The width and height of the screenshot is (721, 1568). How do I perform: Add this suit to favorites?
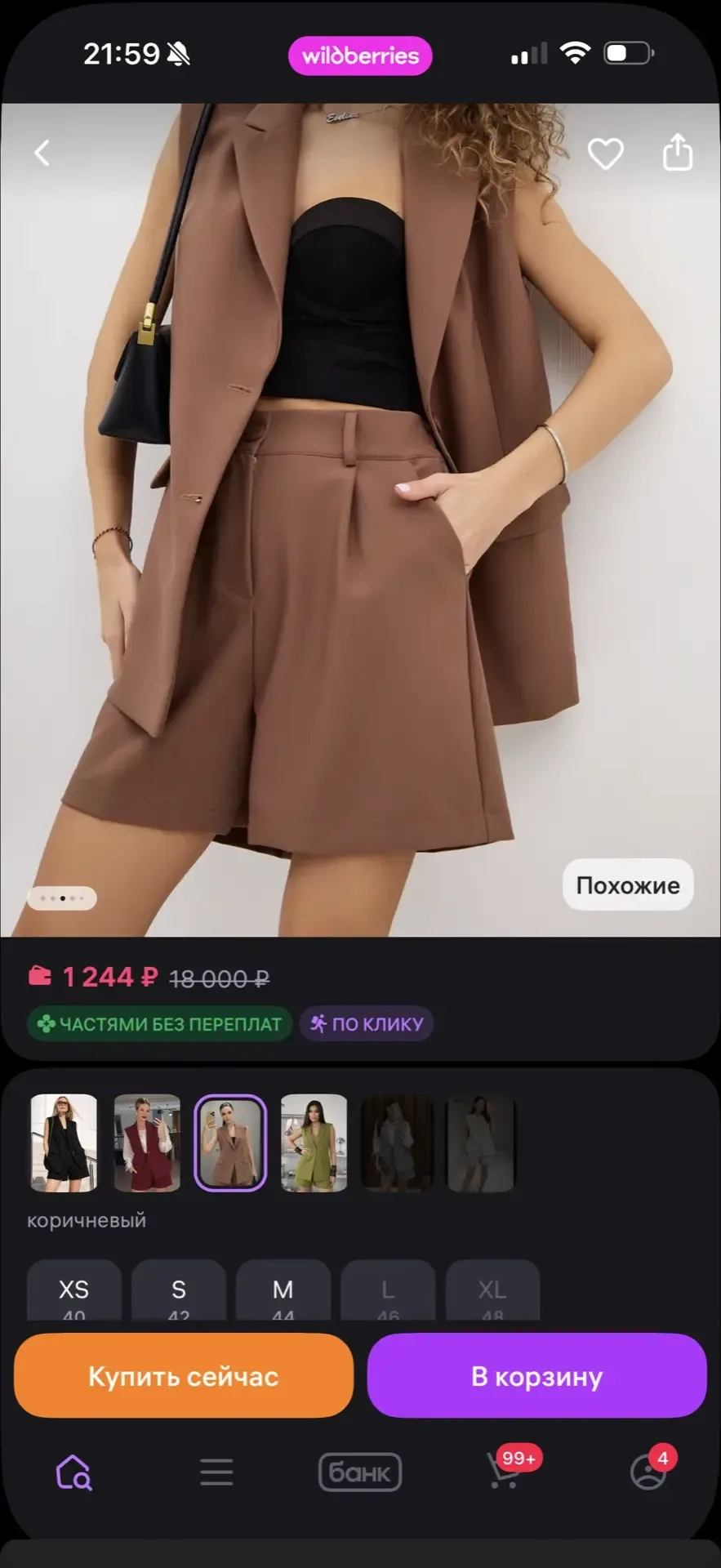point(605,154)
